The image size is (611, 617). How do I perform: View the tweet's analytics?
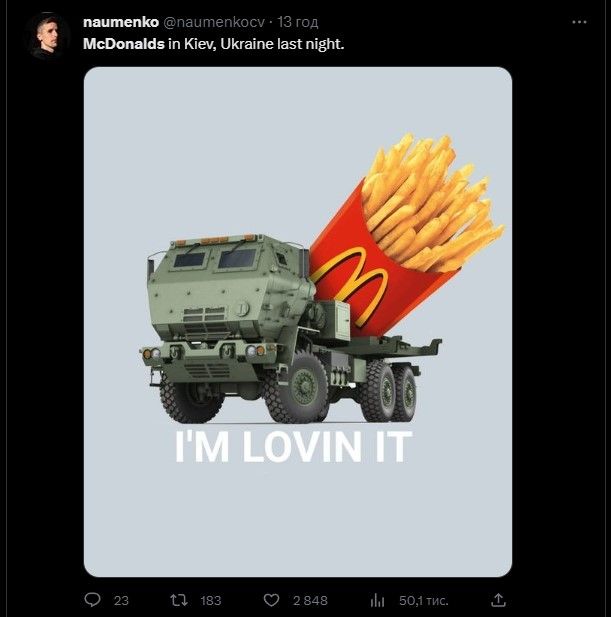(379, 600)
